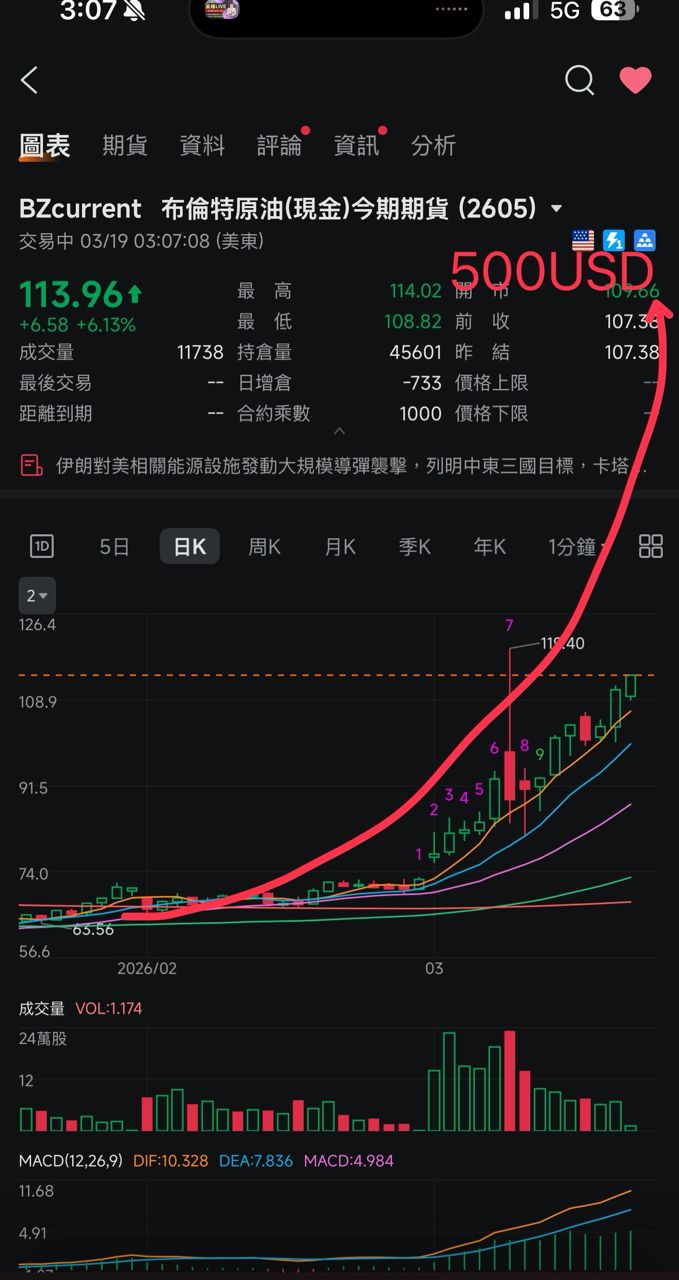Go back with the arrow icon
The width and height of the screenshot is (679, 1280).
[30, 81]
